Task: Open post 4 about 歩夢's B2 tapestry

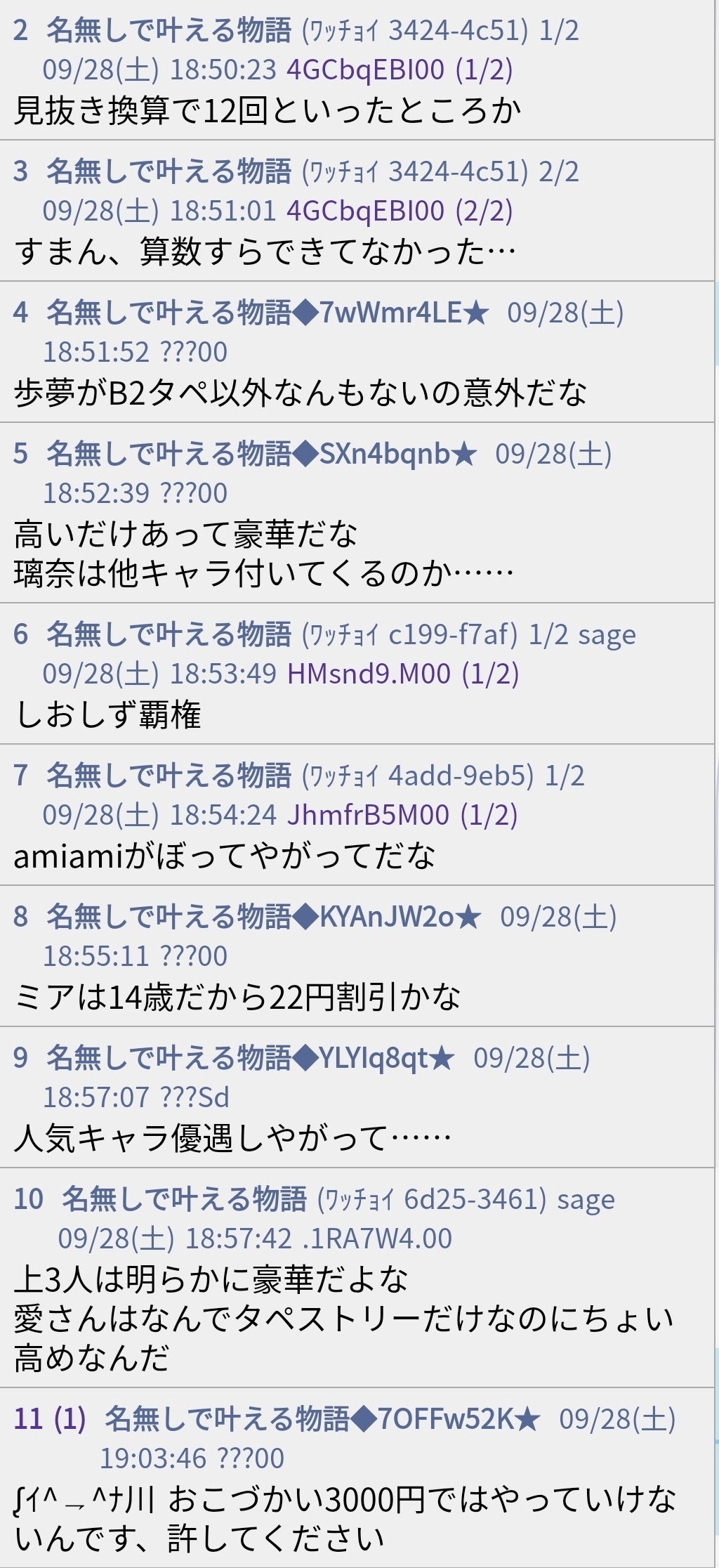Action: [357, 352]
